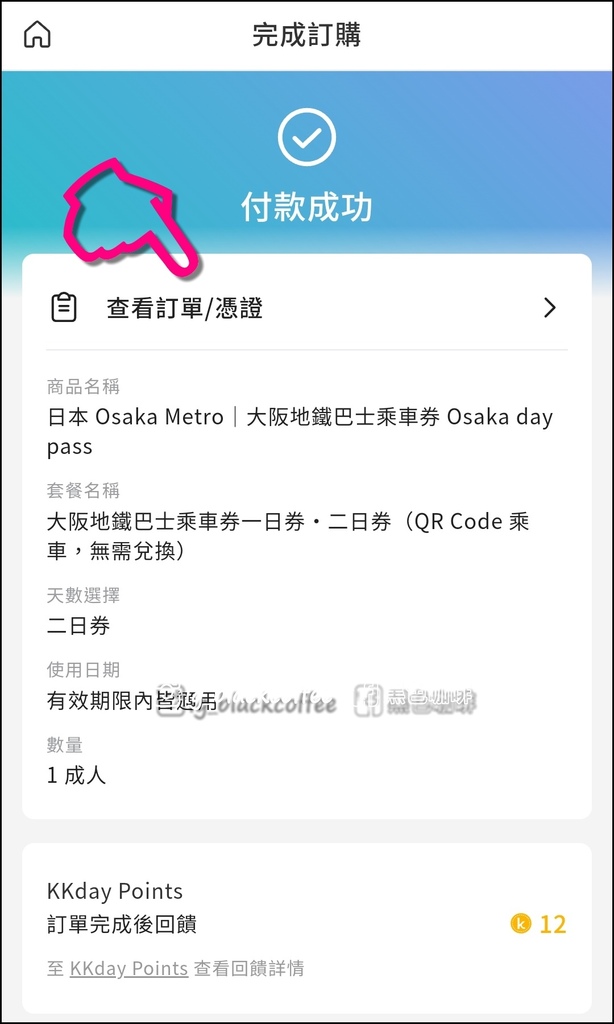Image resolution: width=614 pixels, height=1024 pixels.
Task: Open the underlined KKday Points link
Action: (129, 968)
